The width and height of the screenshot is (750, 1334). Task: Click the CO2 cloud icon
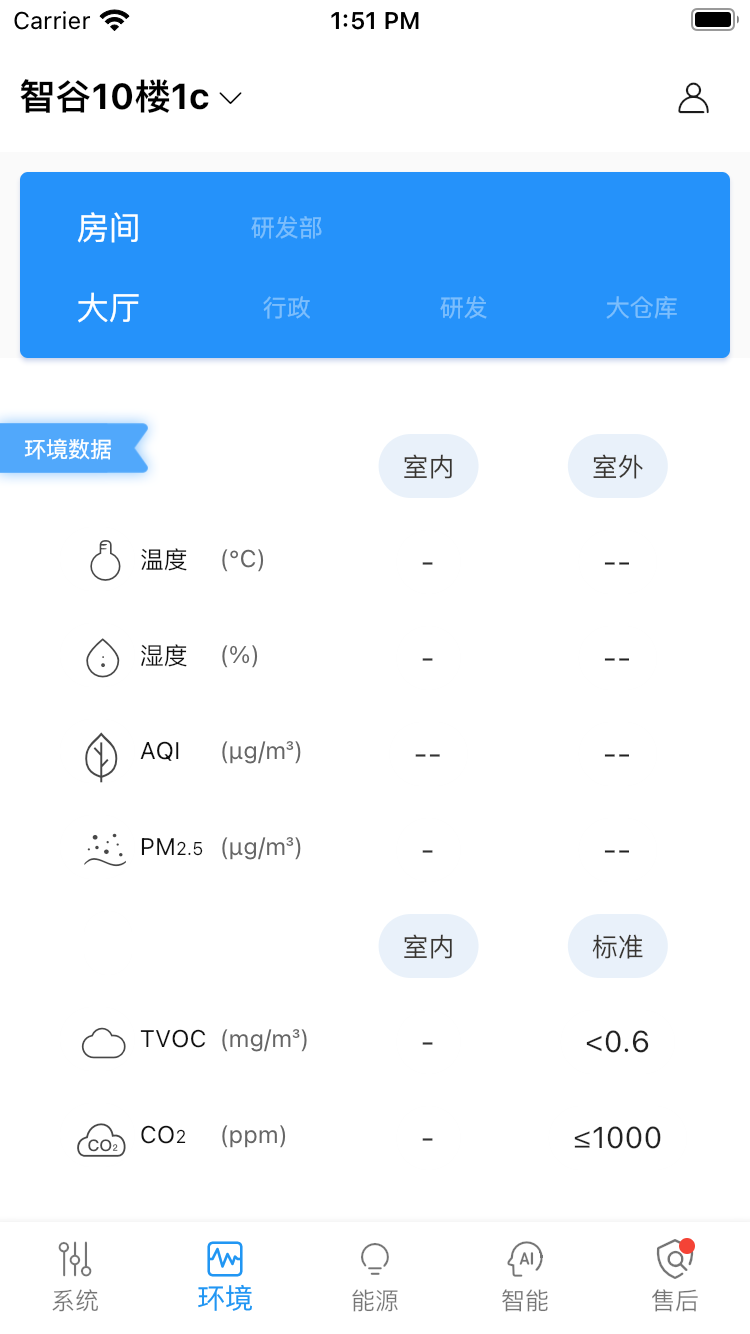[101, 1136]
